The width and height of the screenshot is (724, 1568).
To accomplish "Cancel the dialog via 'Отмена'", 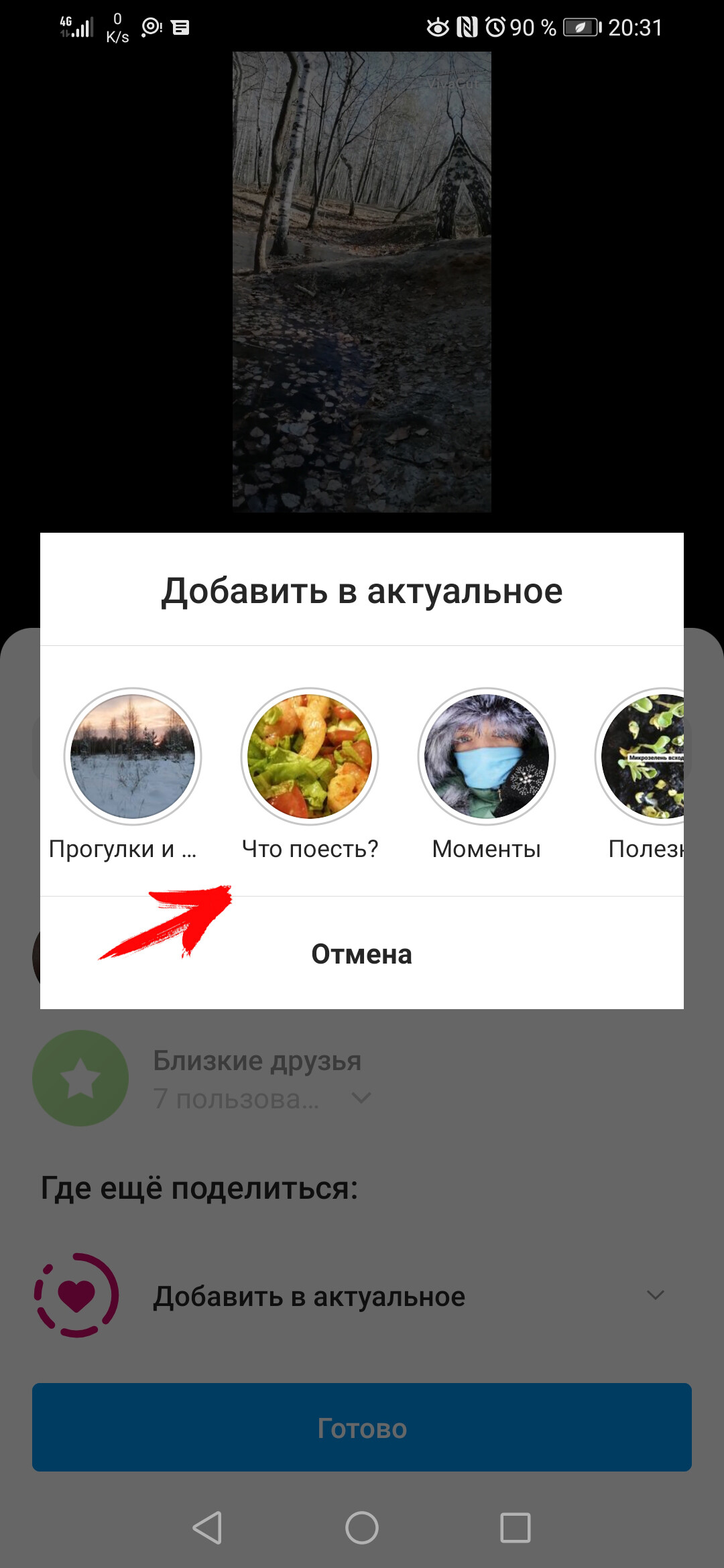I will (x=362, y=954).
